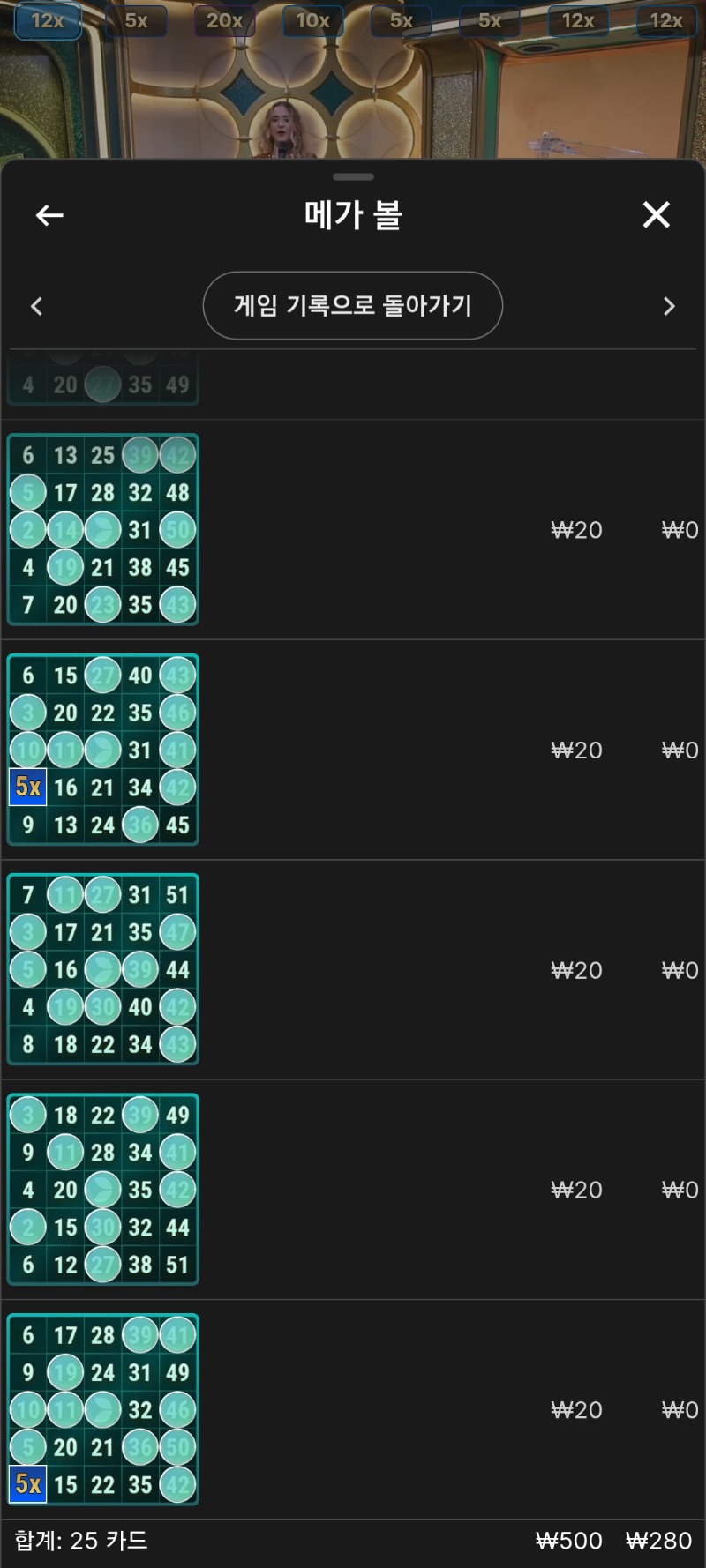The height and width of the screenshot is (1568, 706).
Task: Go to the next game round
Action: [669, 306]
